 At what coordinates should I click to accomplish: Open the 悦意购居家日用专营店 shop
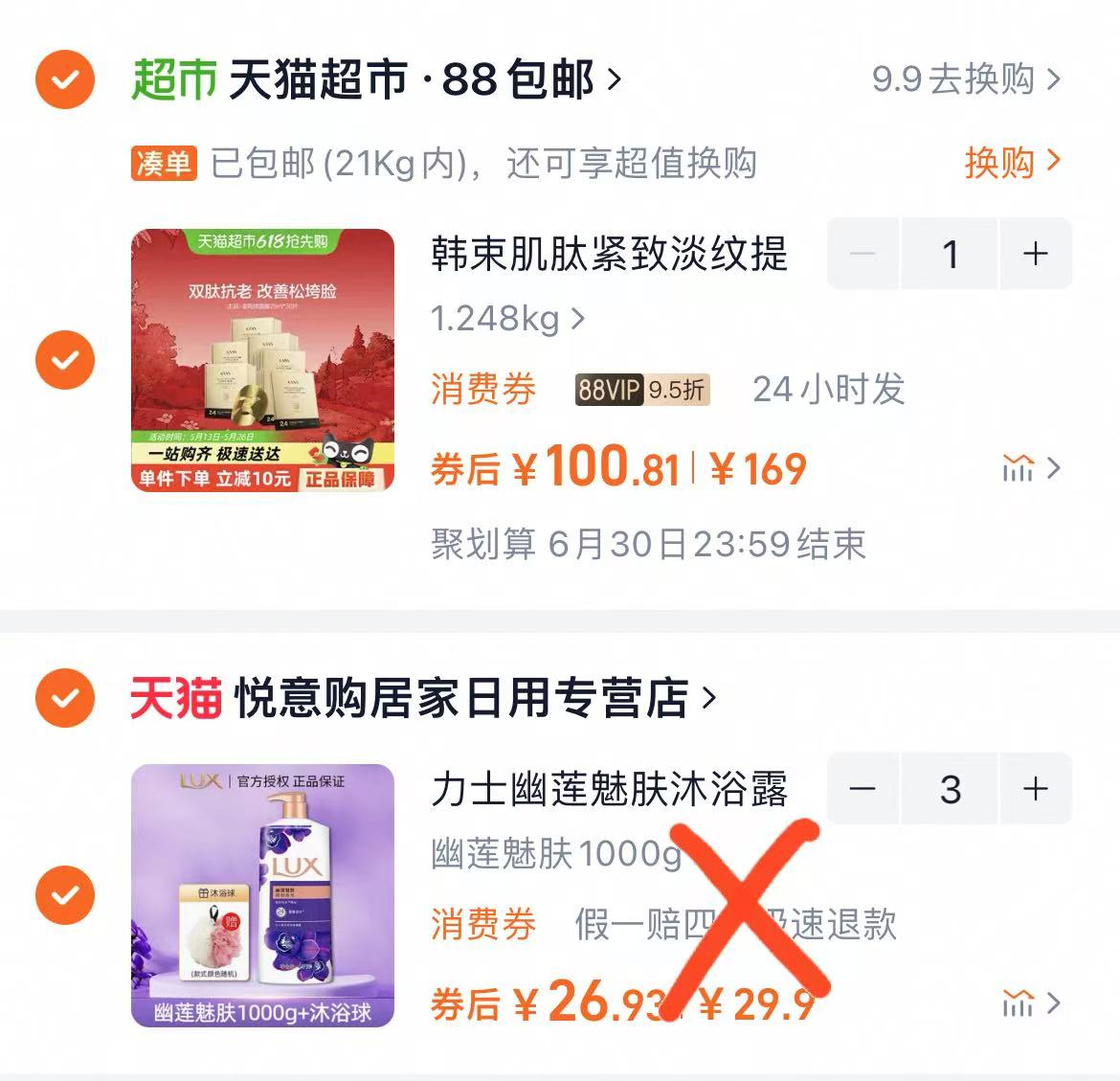[469, 698]
